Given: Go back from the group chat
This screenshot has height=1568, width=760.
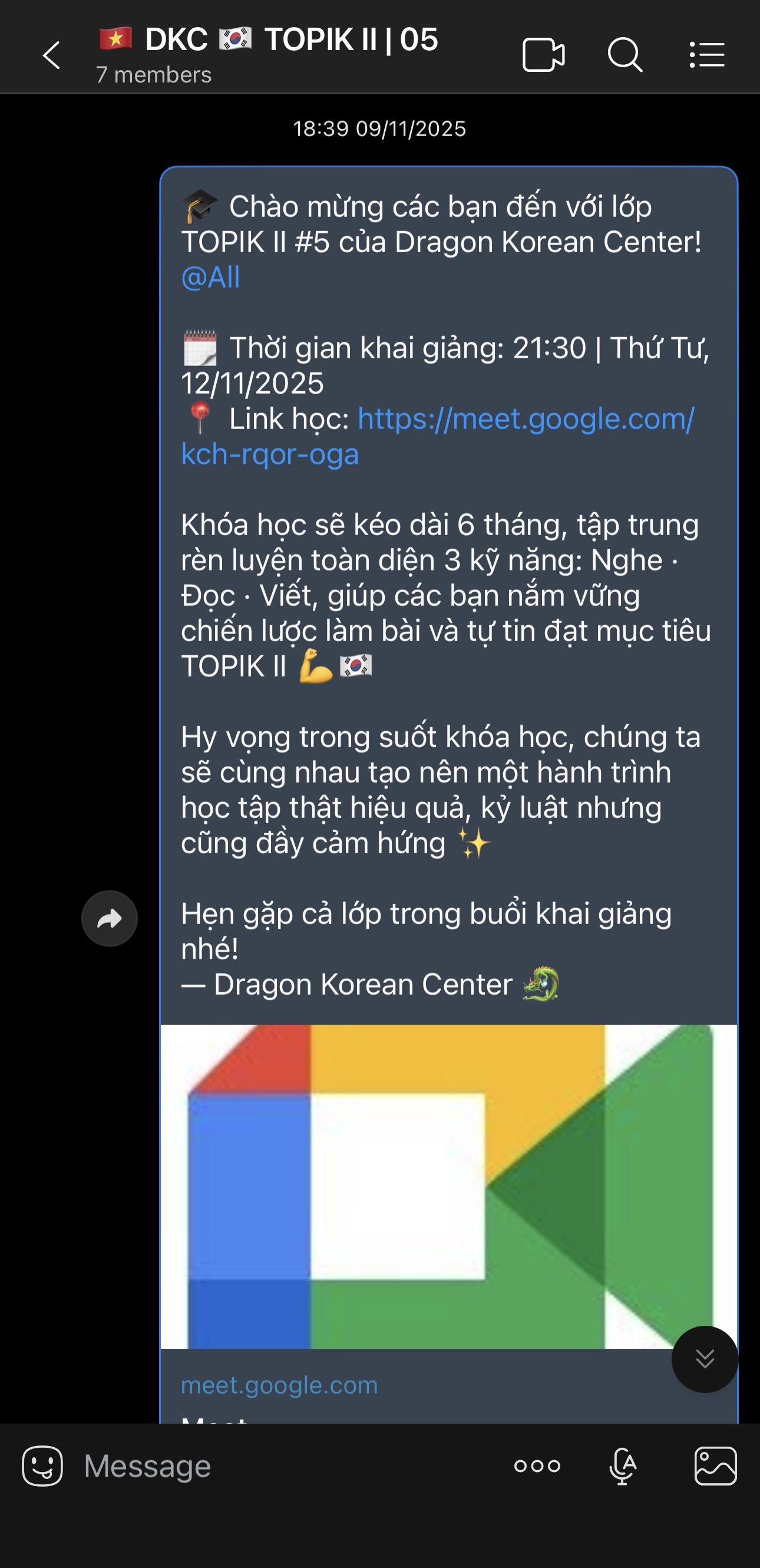Looking at the screenshot, I should click(x=52, y=55).
